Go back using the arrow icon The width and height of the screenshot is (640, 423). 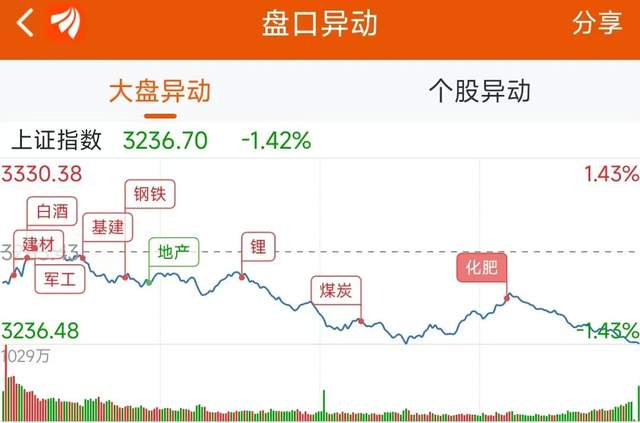pos(24,23)
